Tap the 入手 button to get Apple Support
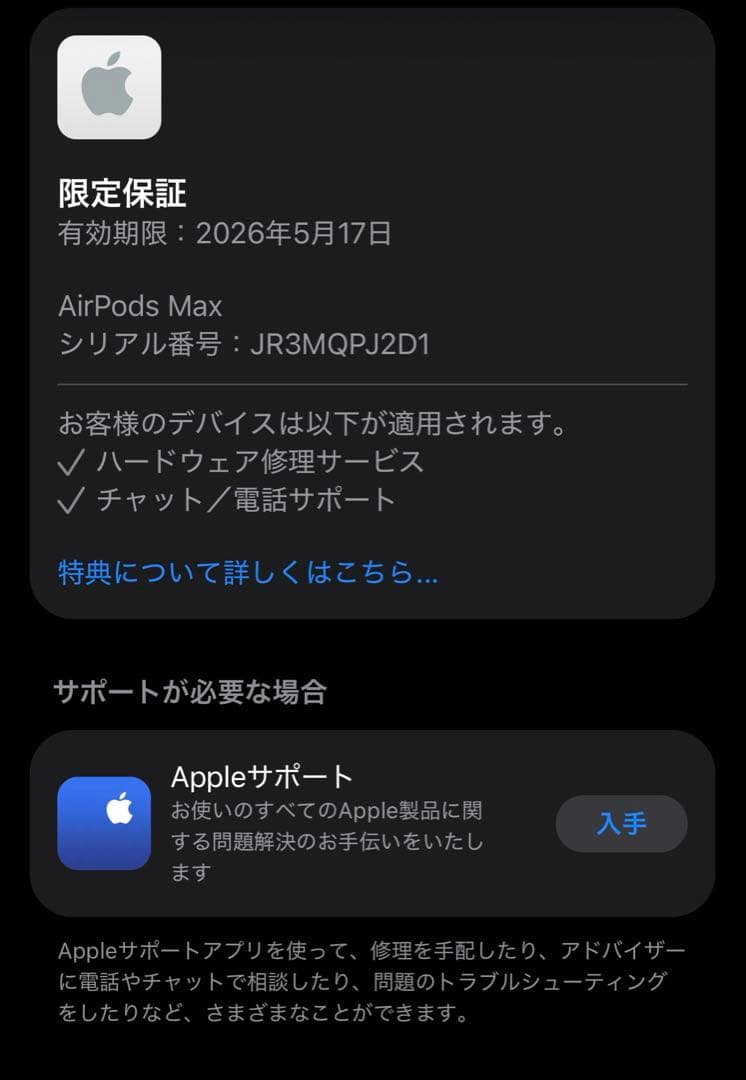 (621, 823)
